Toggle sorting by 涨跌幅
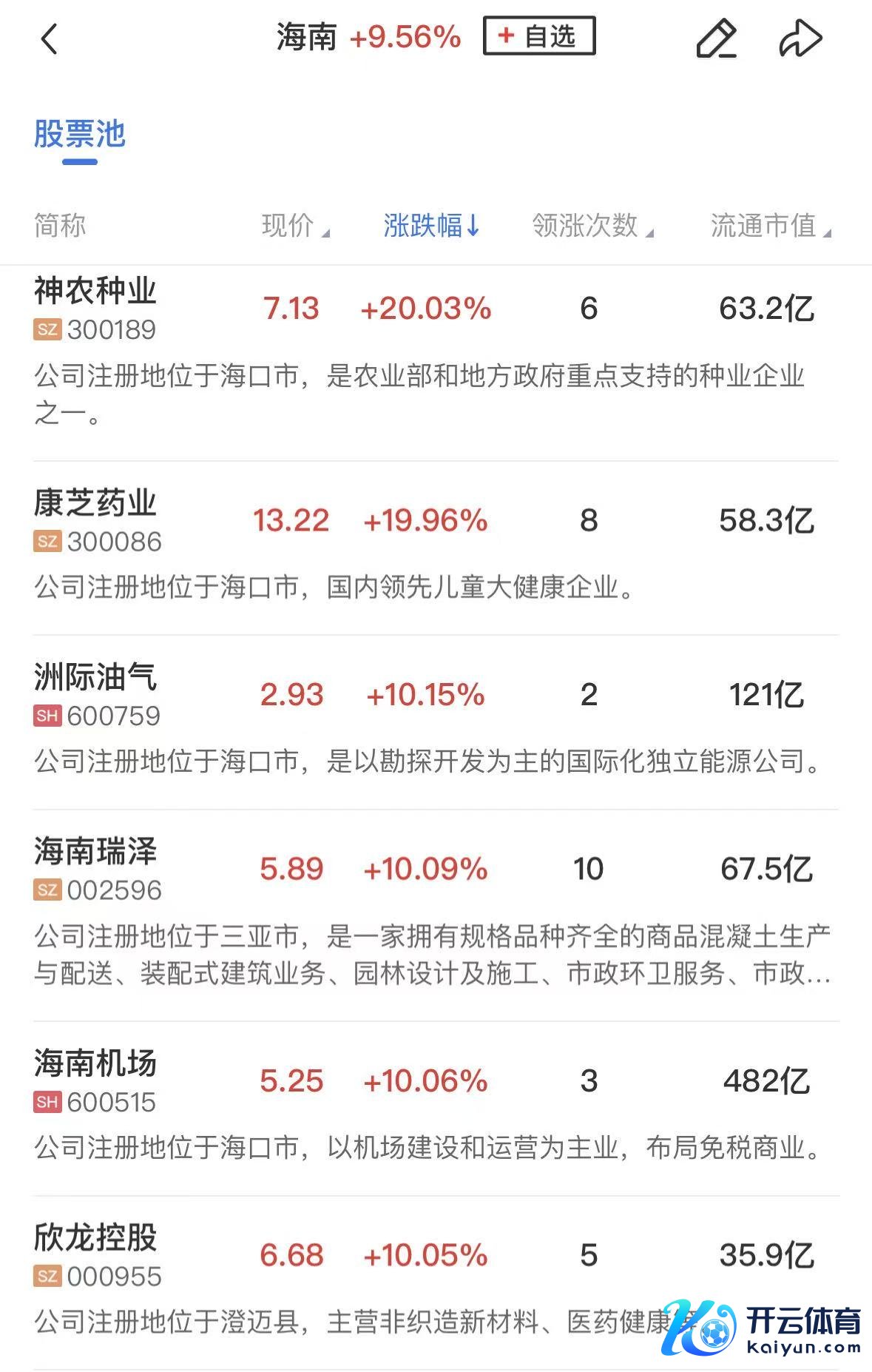 point(431,225)
